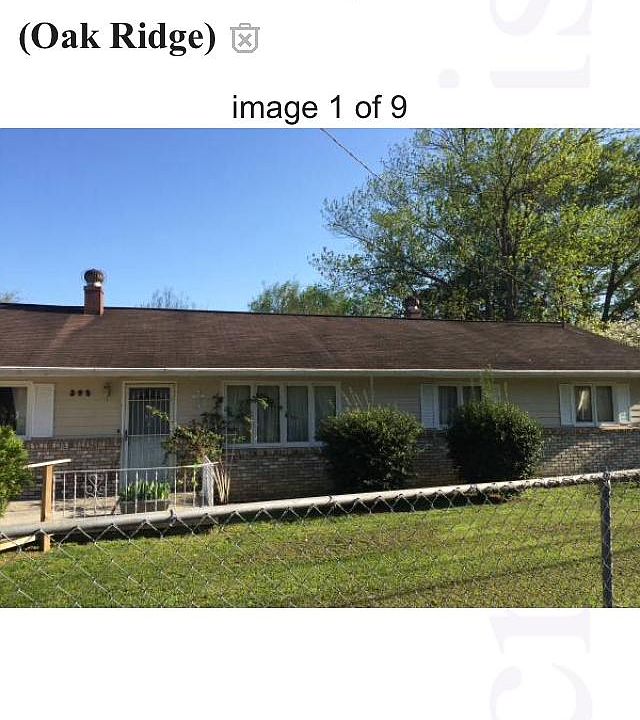This screenshot has width=640, height=720.
Task: Hide this Oak Ridge posting
Action: (244, 38)
